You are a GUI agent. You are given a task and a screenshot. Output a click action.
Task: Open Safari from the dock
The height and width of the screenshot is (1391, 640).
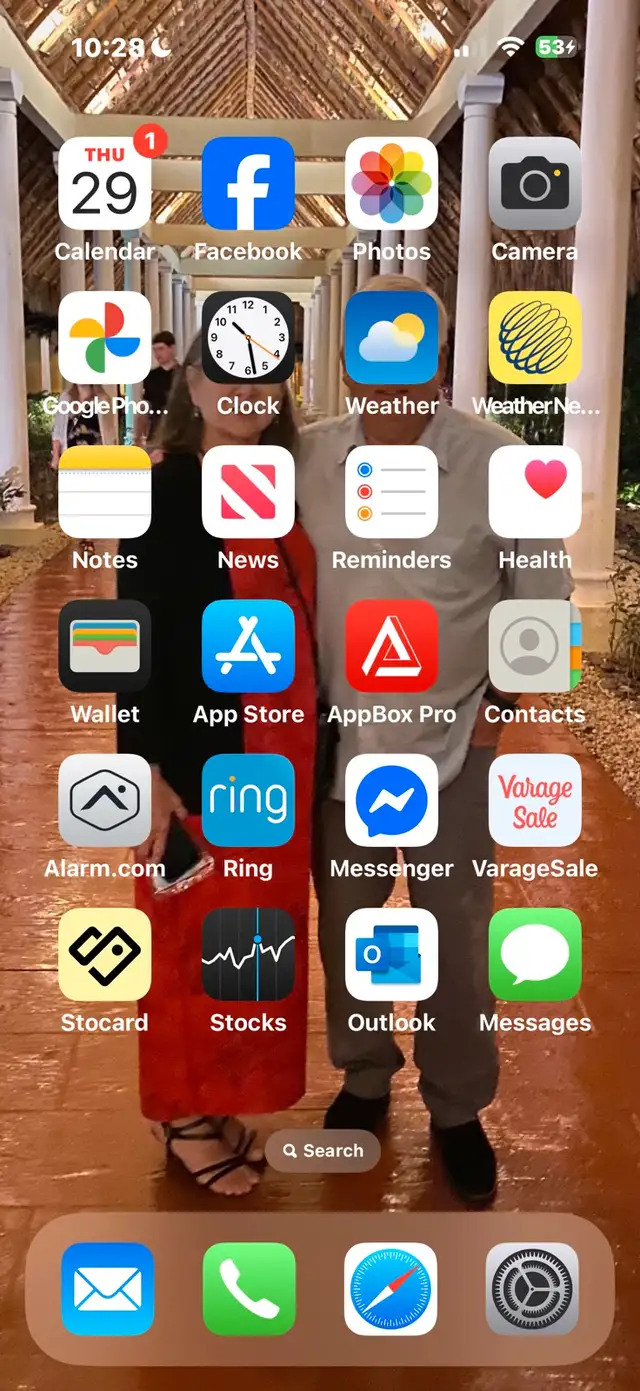tap(391, 1289)
